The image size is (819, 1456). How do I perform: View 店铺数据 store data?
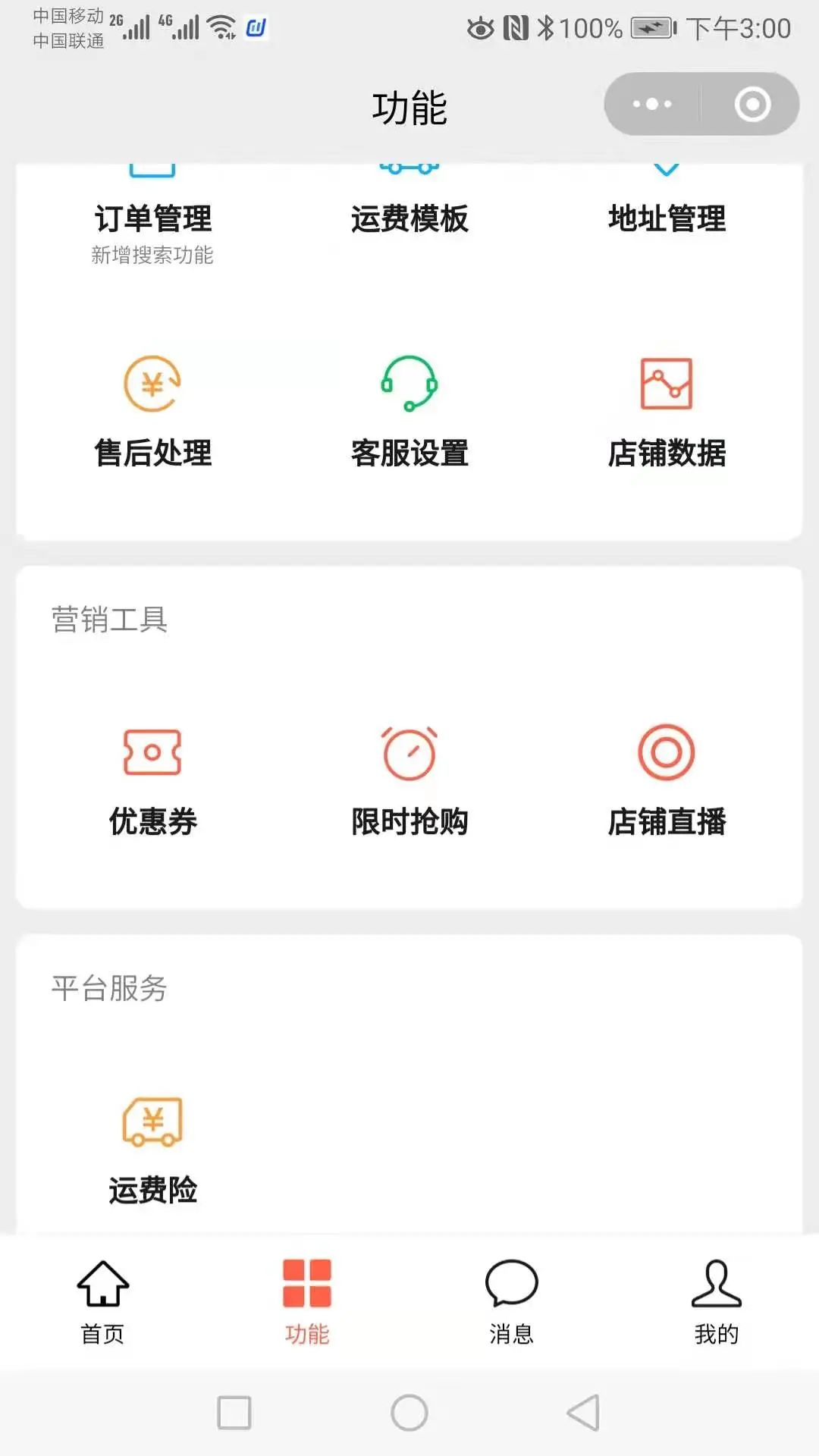pyautogui.click(x=667, y=413)
